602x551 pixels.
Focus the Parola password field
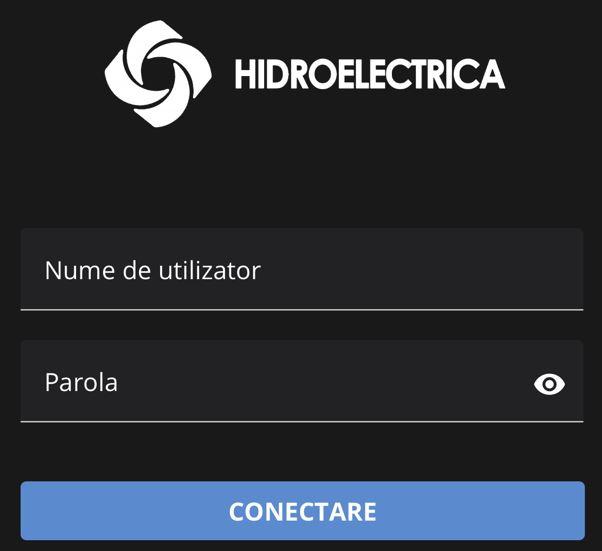click(270, 382)
